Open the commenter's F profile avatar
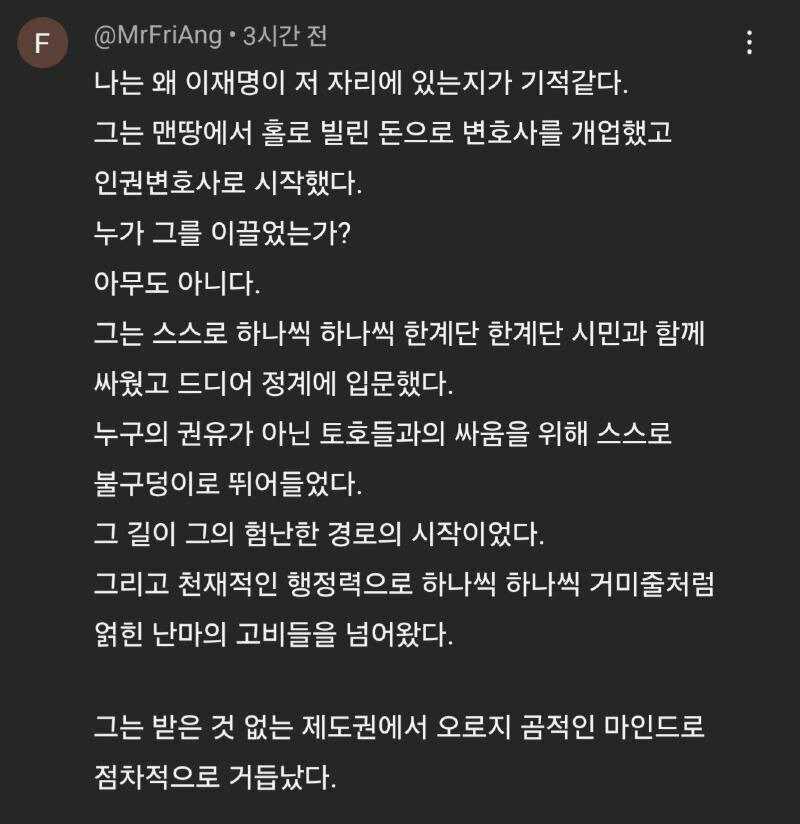800x824 pixels. click(42, 44)
